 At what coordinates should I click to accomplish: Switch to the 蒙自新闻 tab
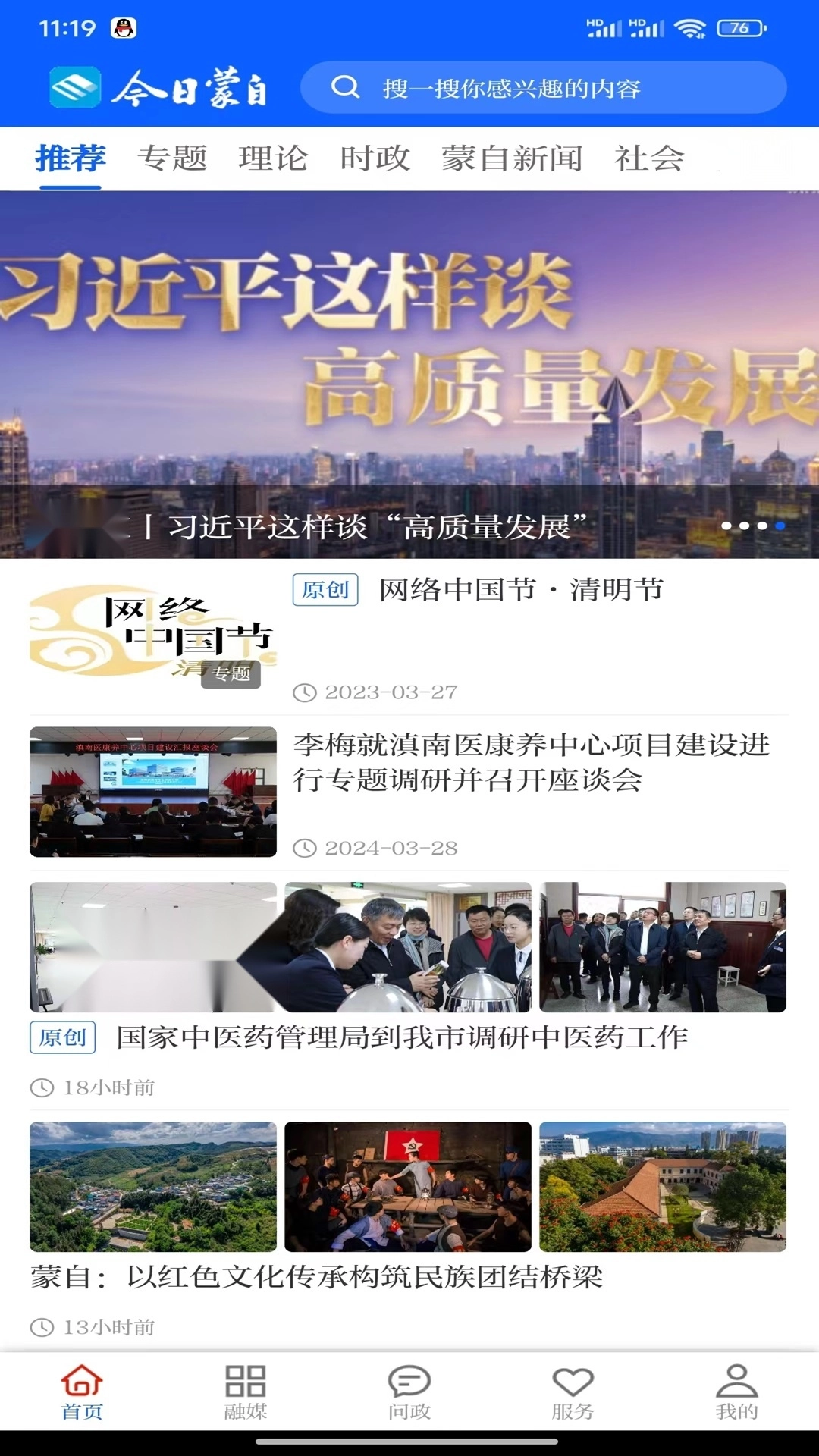pos(512,158)
